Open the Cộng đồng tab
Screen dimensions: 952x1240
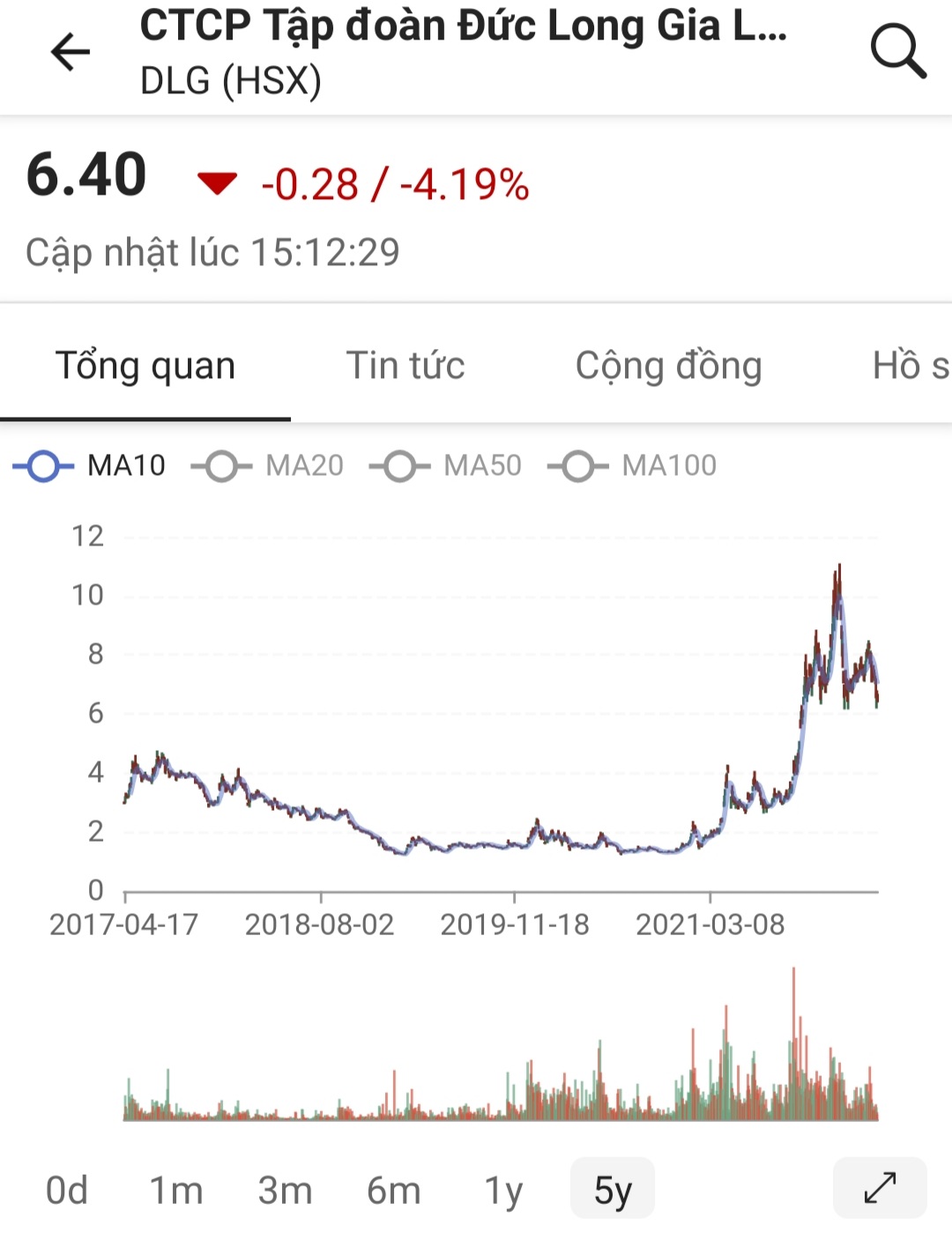668,366
